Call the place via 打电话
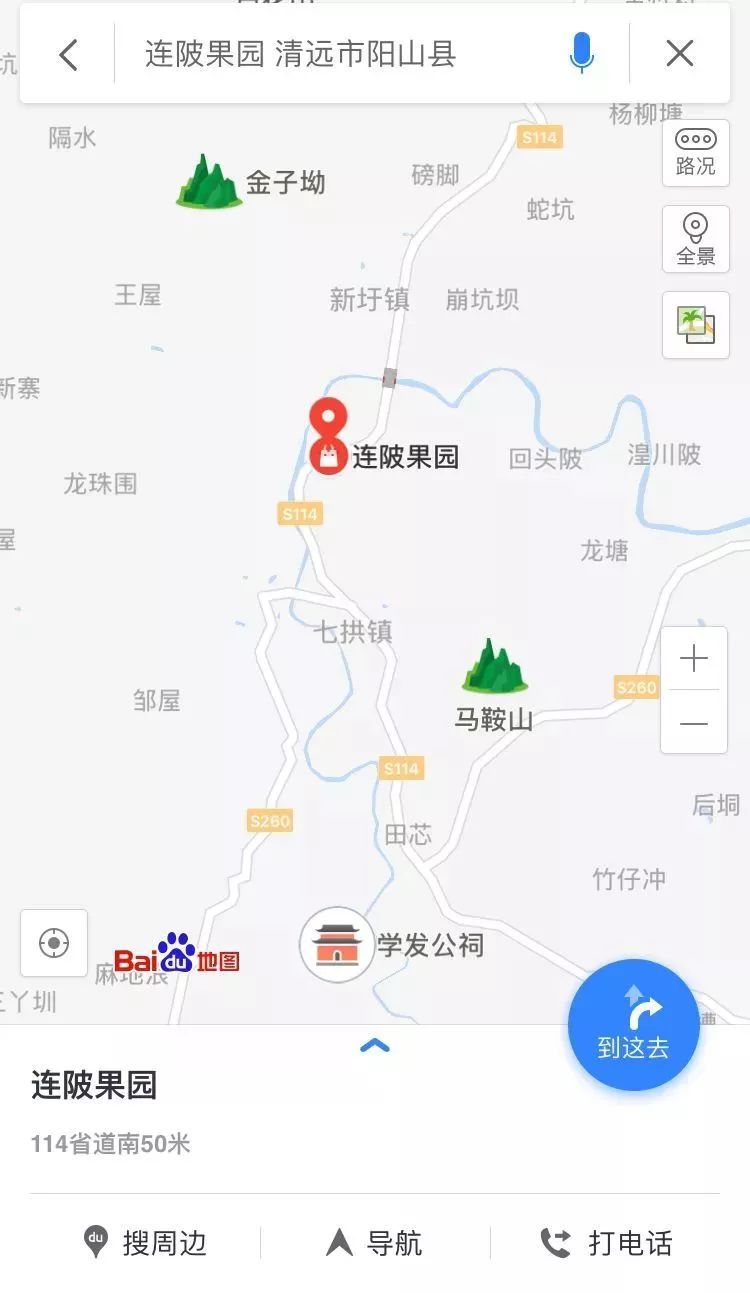Image resolution: width=750 pixels, height=1293 pixels. (x=607, y=1243)
